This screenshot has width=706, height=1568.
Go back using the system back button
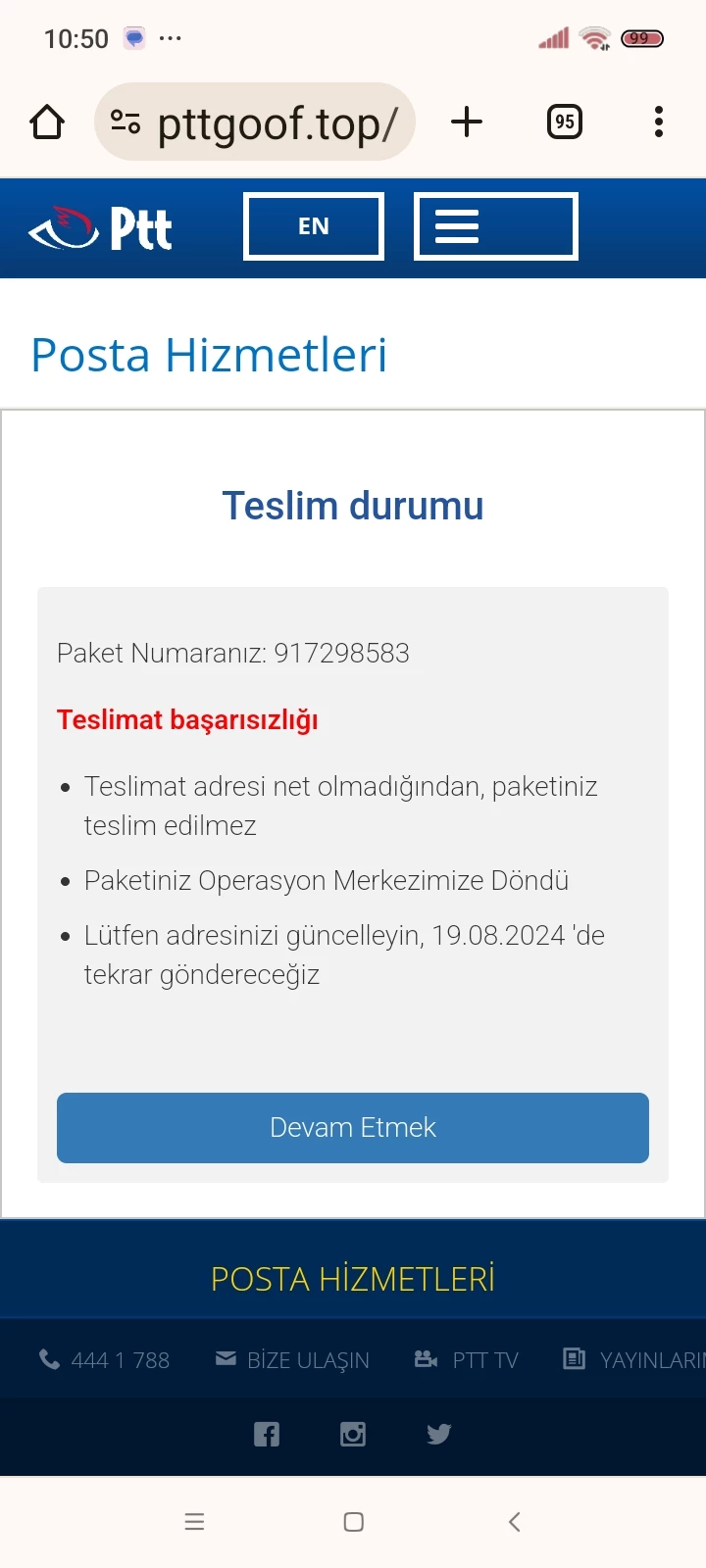[x=515, y=1522]
